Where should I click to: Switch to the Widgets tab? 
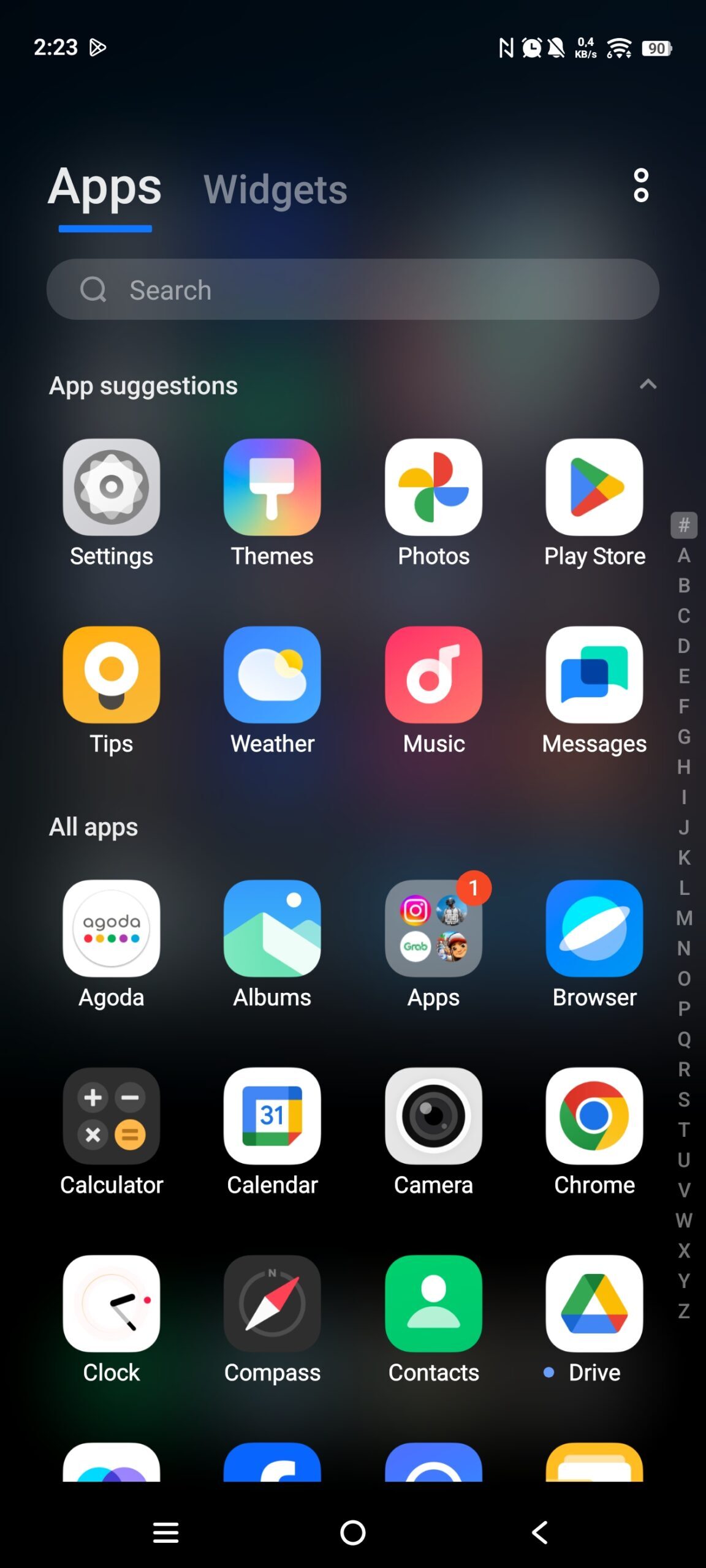tap(276, 189)
